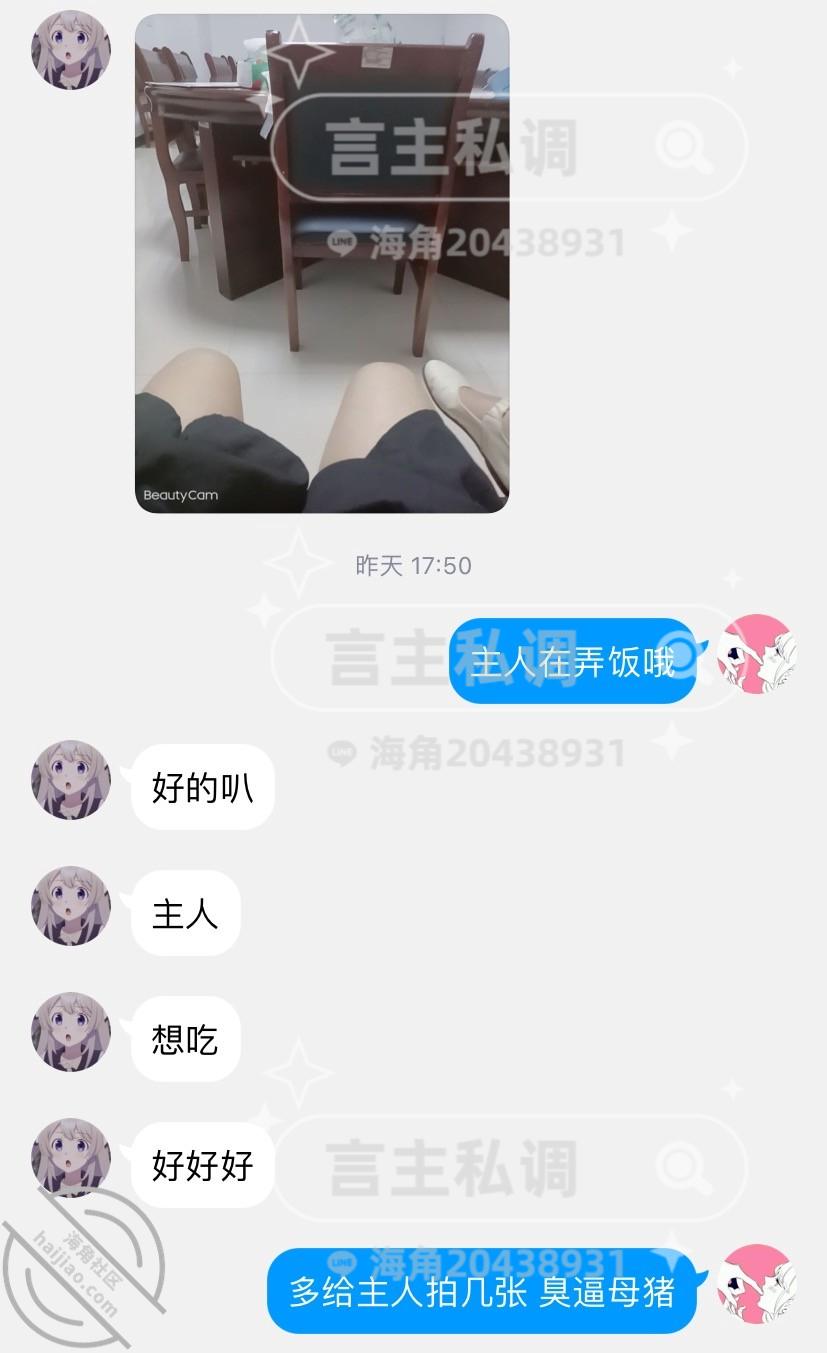This screenshot has height=1353, width=827.
Task: Click the '主人' message bubble
Action: tap(184, 914)
